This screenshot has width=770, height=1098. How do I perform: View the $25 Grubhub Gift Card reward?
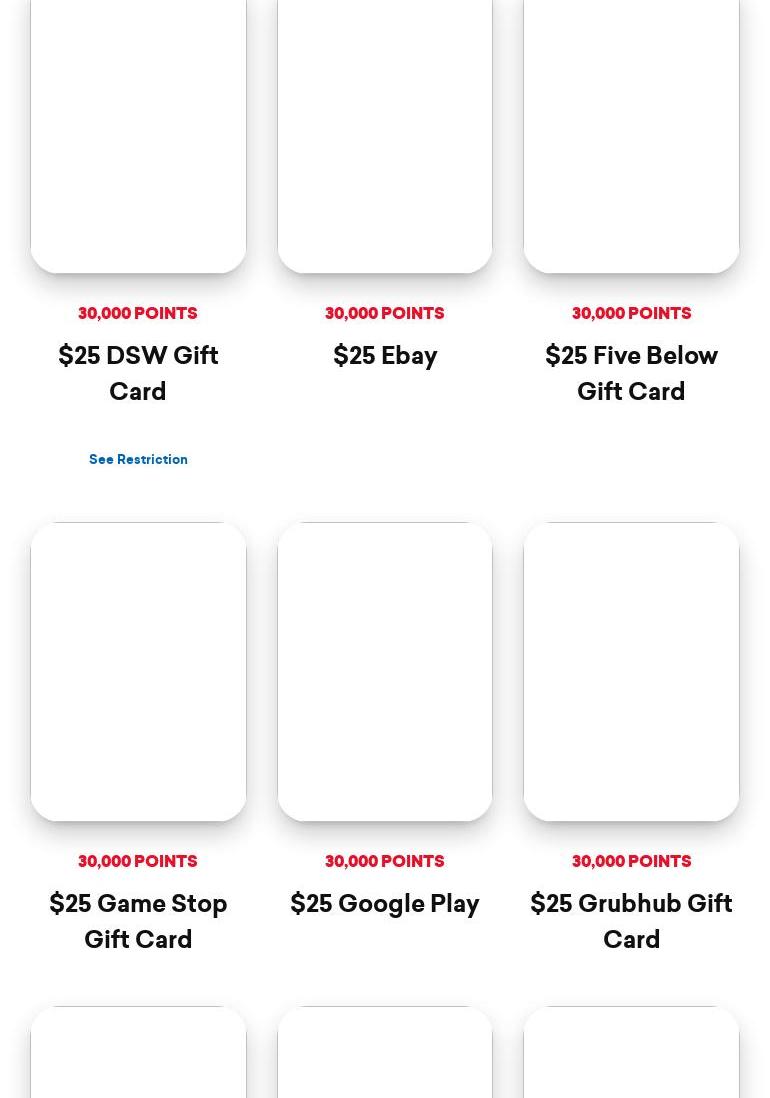click(x=631, y=921)
